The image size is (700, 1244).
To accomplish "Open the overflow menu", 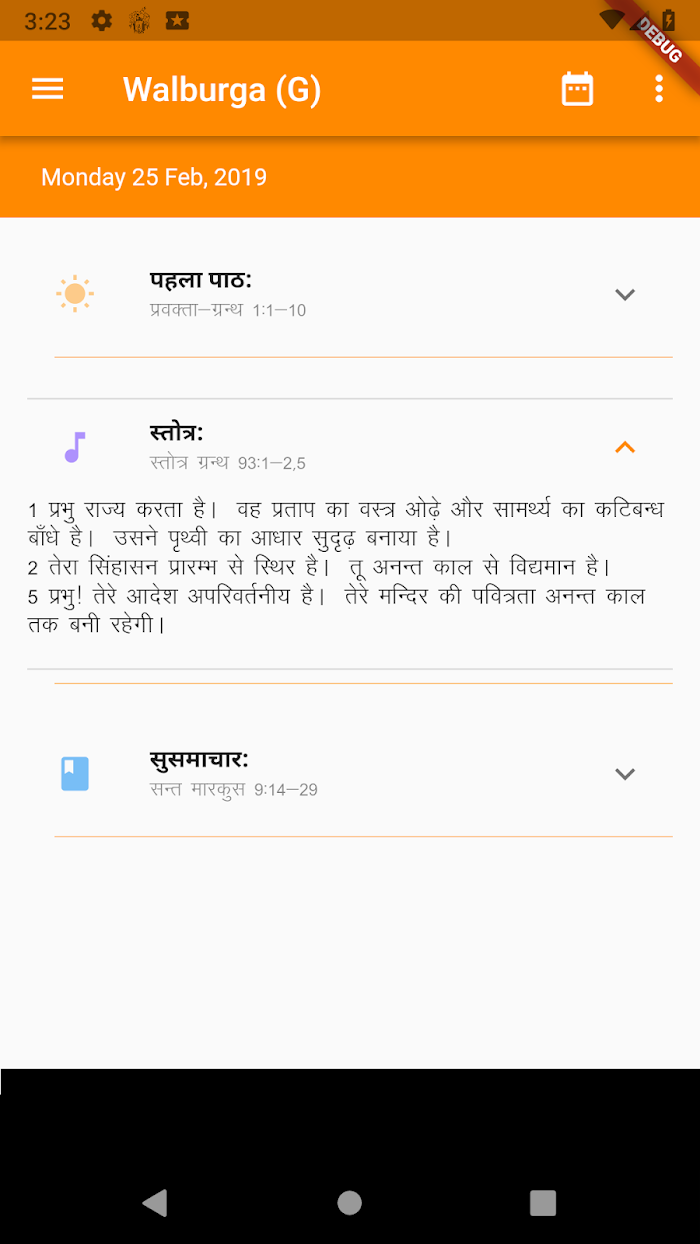I will point(658,89).
